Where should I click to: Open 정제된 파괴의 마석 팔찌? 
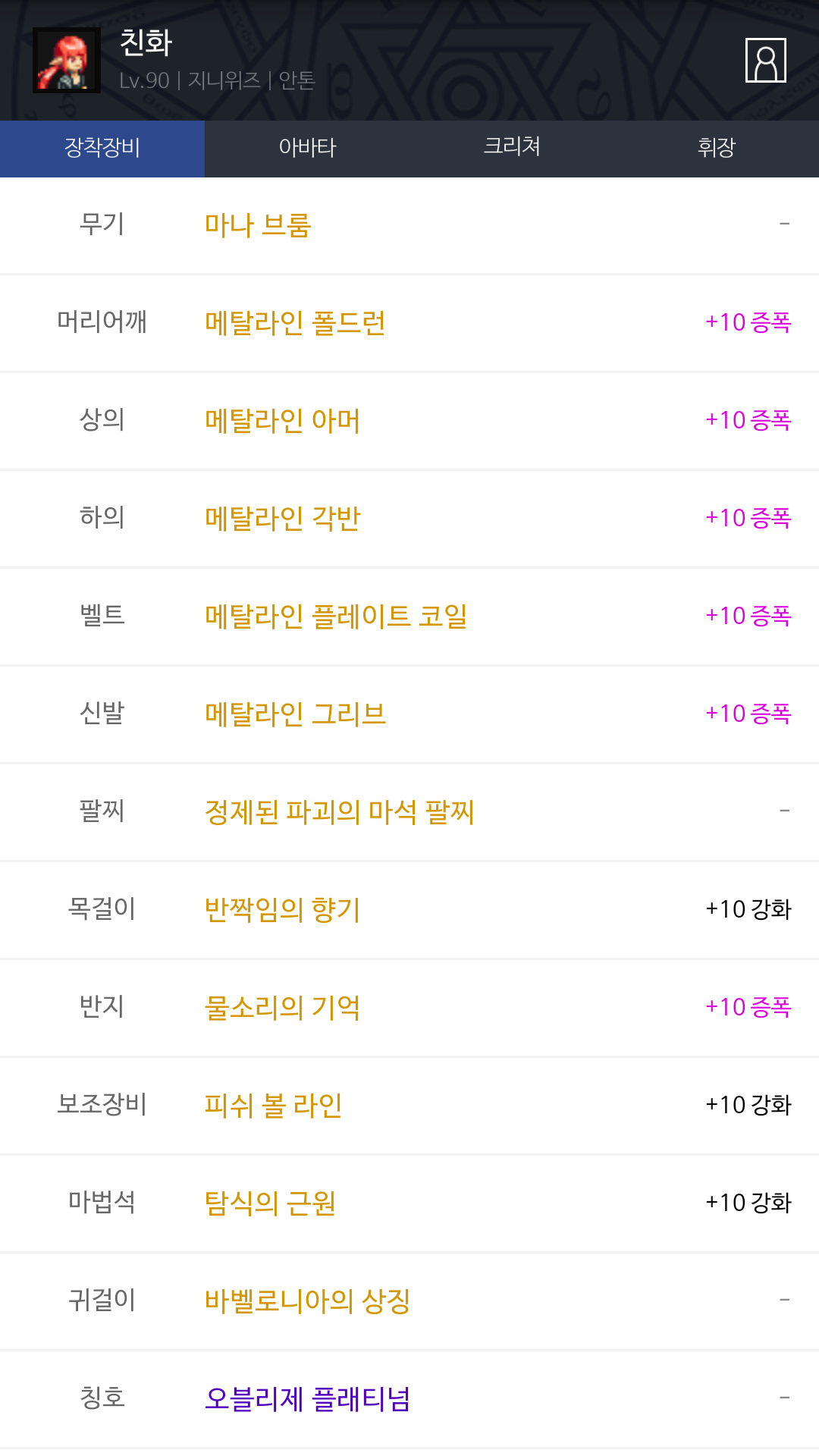[x=339, y=812]
